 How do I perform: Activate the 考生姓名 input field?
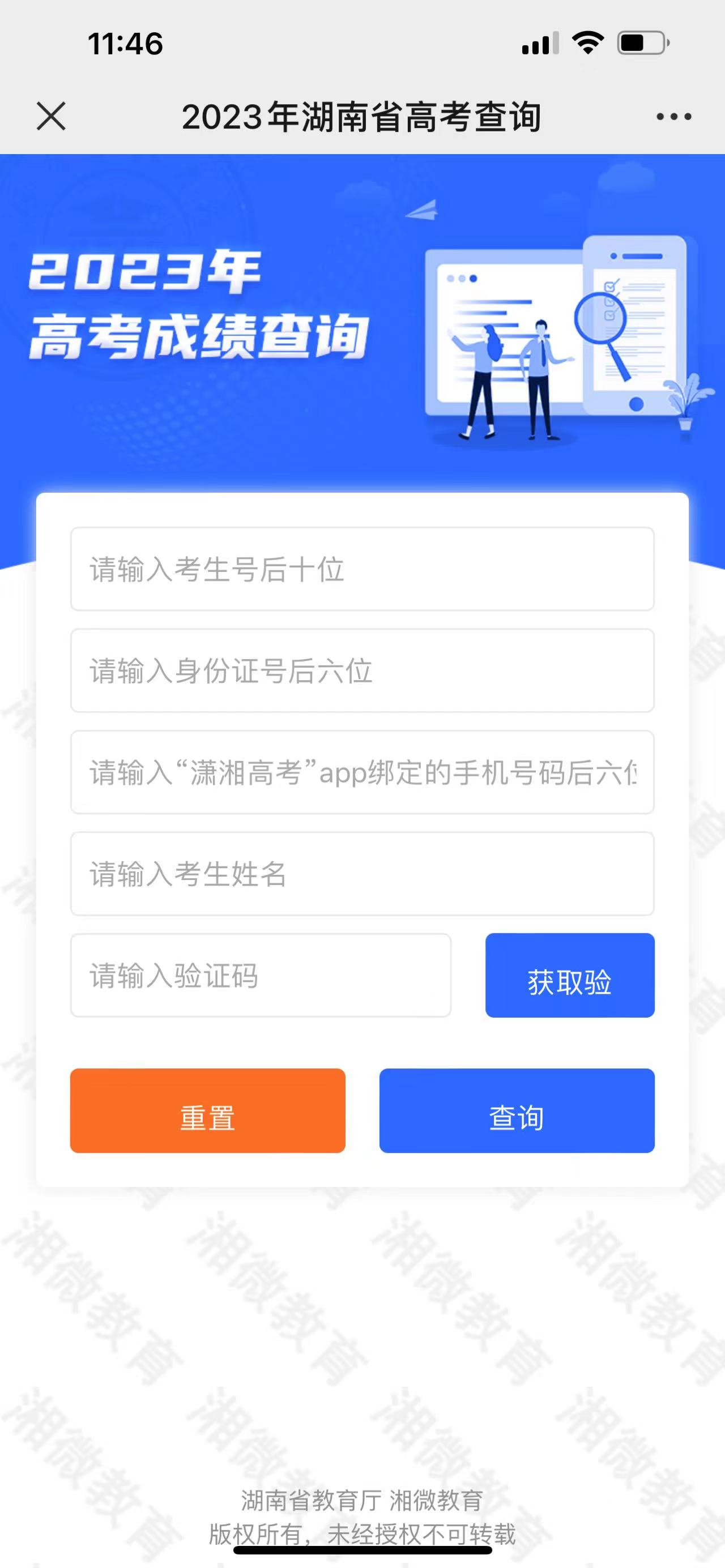362,874
